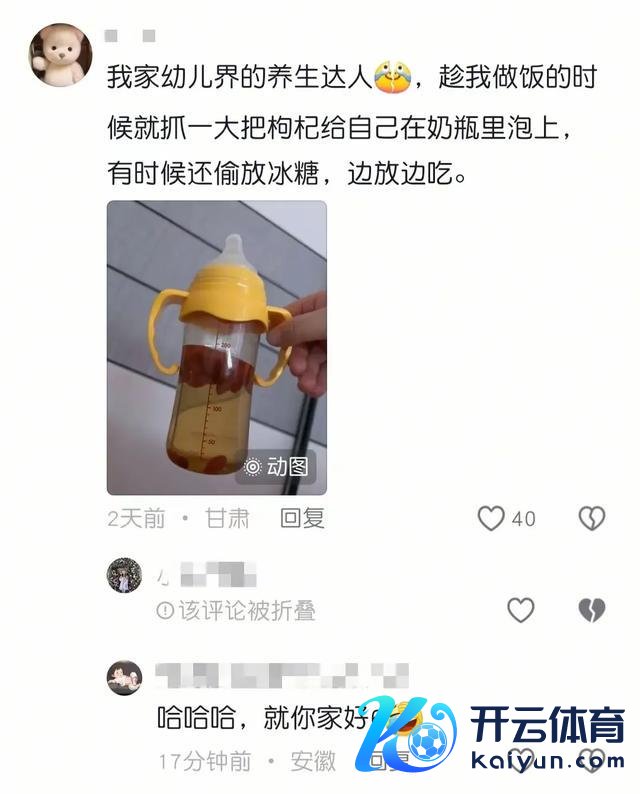Expand the folded comment 该评论被折叠
This screenshot has width=640, height=794.
coord(236,611)
